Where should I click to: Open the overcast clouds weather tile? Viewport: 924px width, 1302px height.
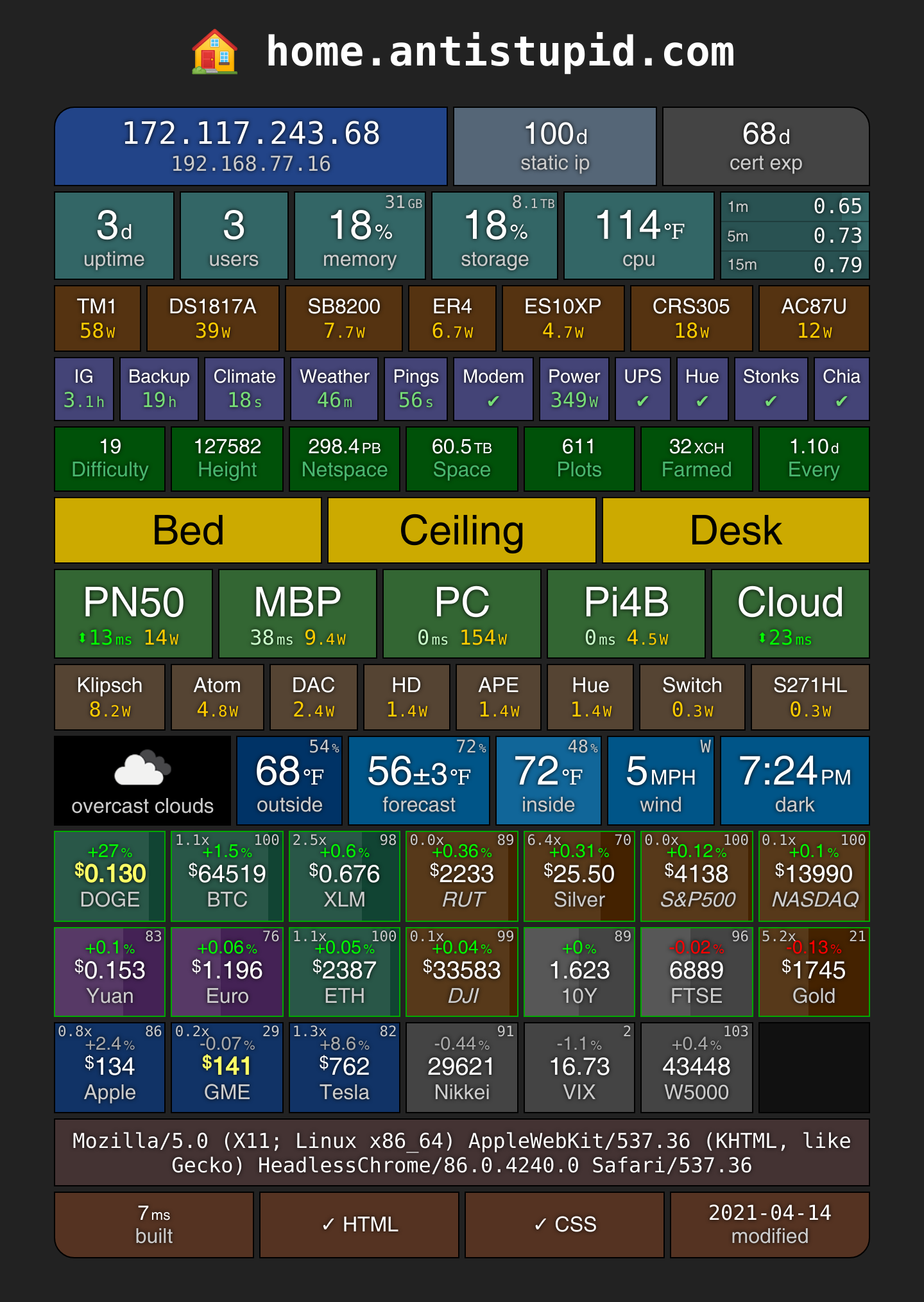pyautogui.click(x=142, y=781)
